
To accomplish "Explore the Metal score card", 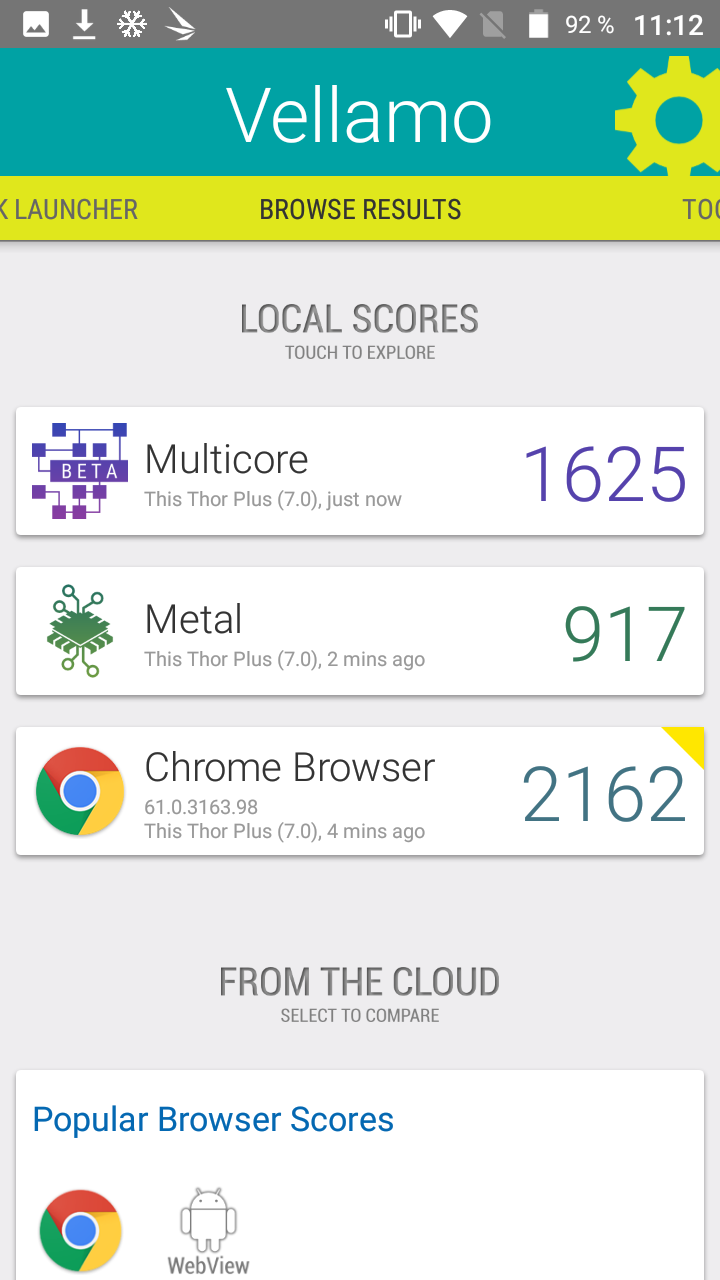I will pyautogui.click(x=360, y=631).
